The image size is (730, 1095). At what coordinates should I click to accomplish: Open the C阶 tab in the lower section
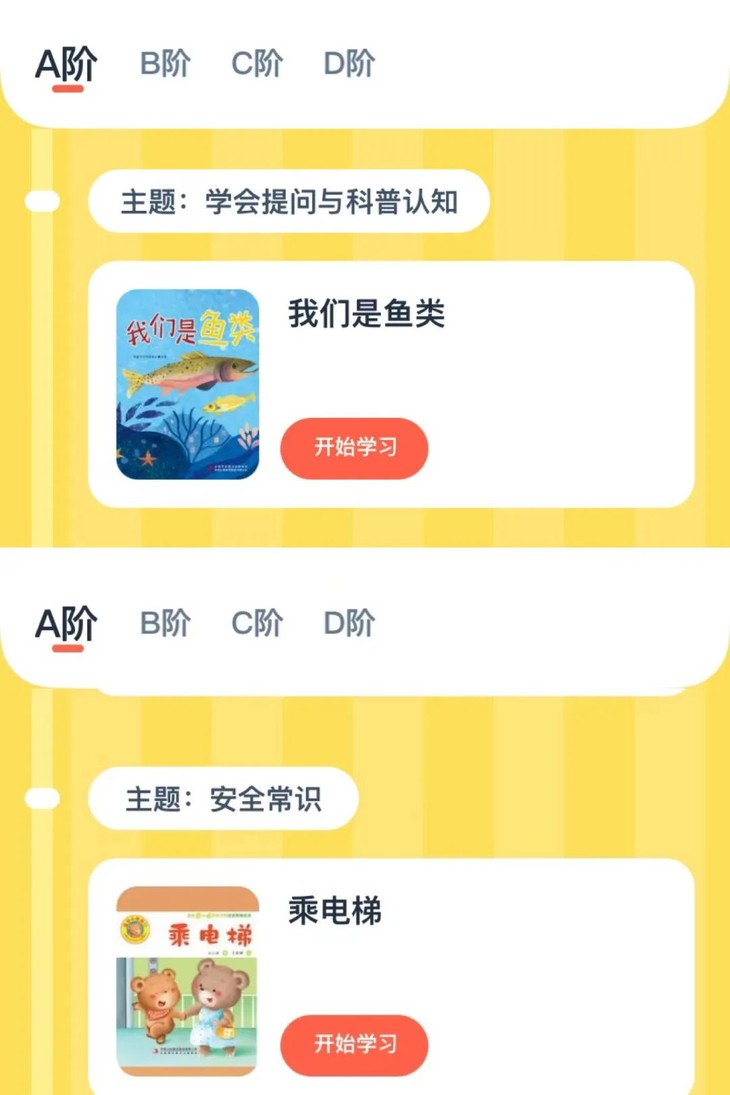[x=258, y=622]
